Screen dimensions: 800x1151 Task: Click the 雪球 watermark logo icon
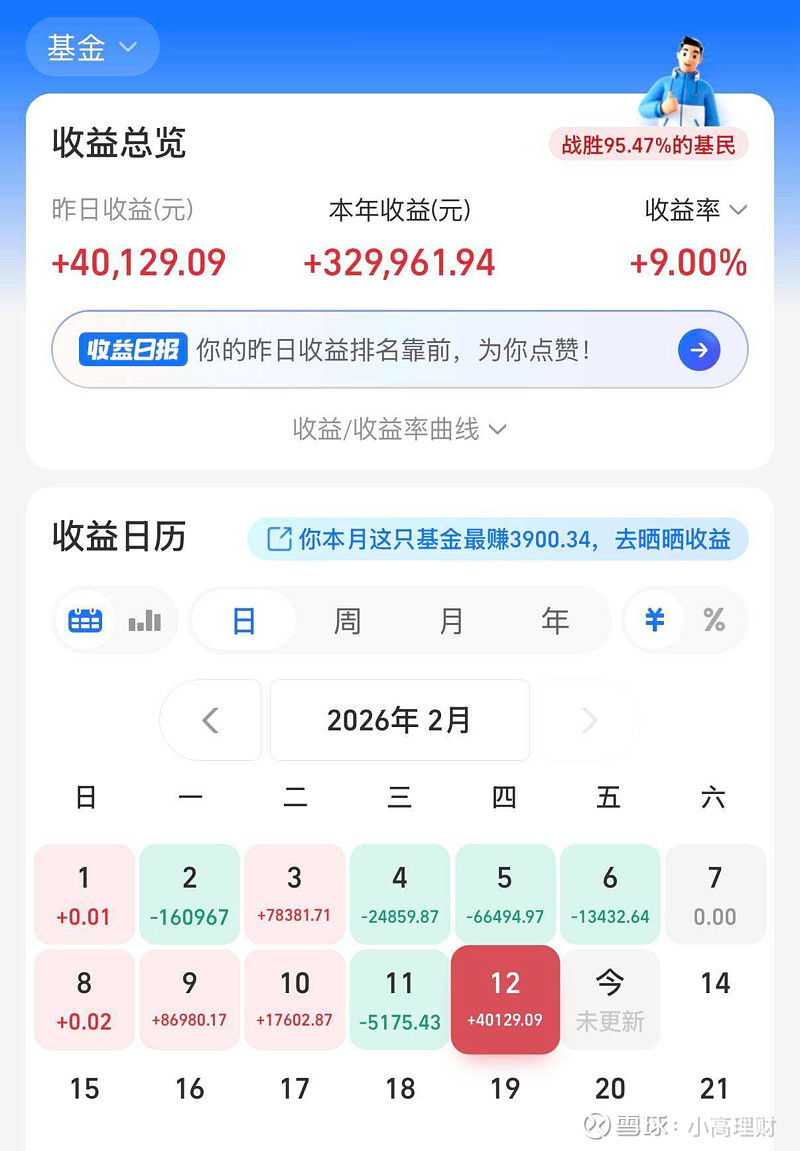pos(596,1126)
